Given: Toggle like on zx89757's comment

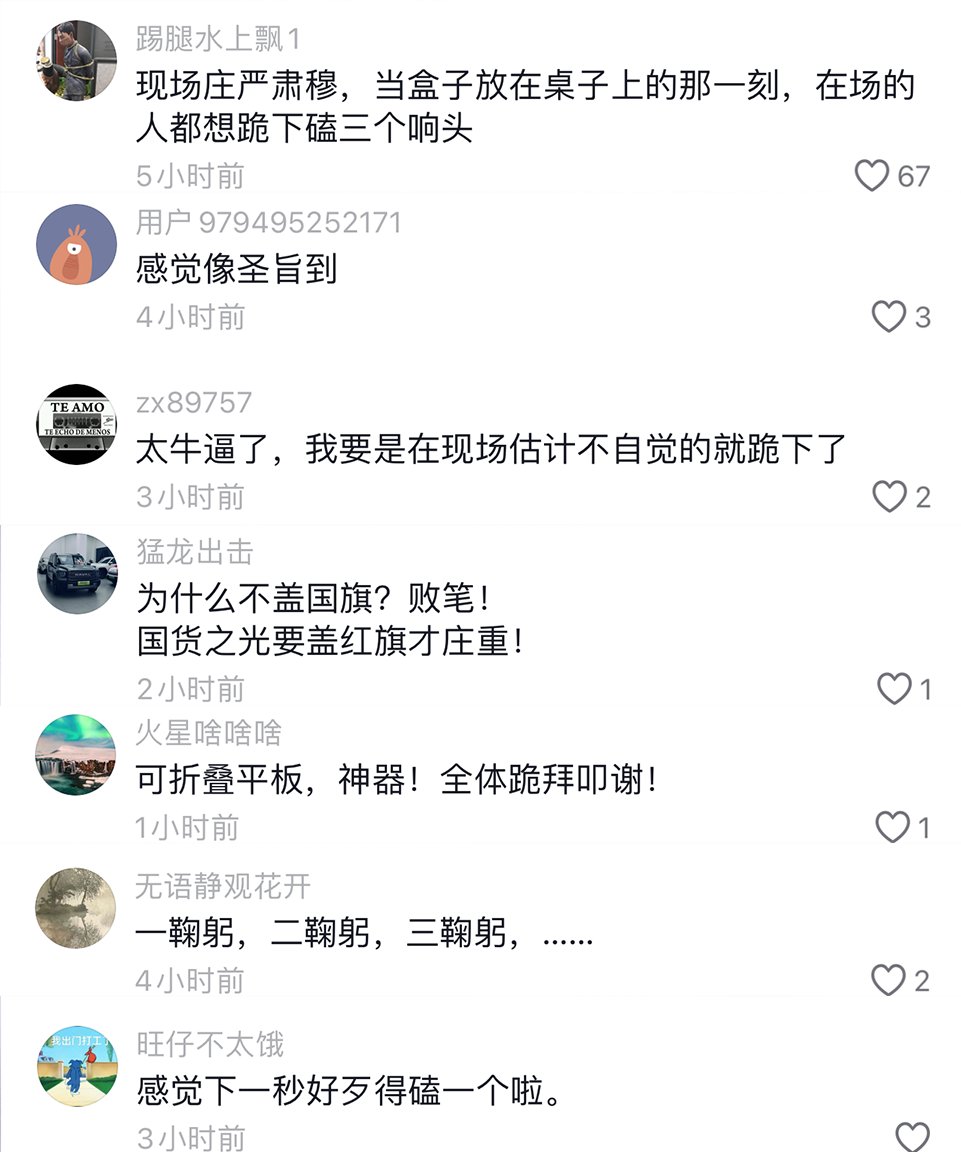Looking at the screenshot, I should pos(888,497).
